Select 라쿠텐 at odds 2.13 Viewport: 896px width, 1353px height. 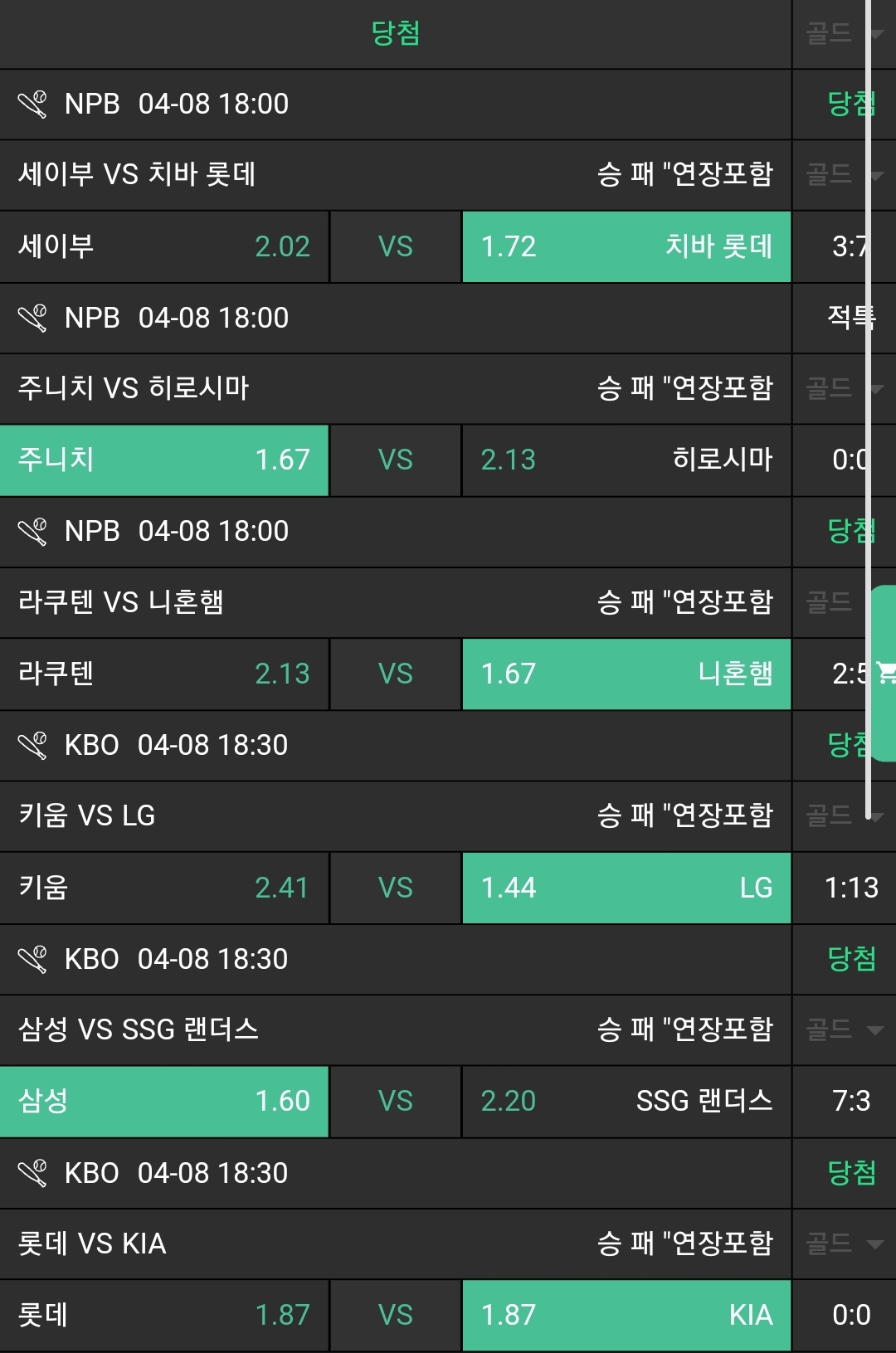pos(164,674)
